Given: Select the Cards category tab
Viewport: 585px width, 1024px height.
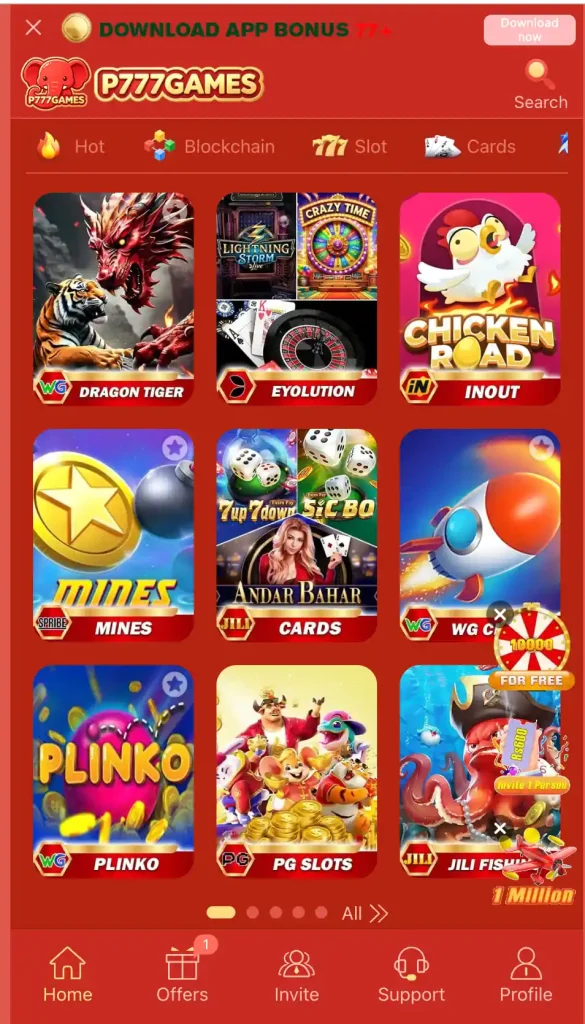Looking at the screenshot, I should pos(470,146).
